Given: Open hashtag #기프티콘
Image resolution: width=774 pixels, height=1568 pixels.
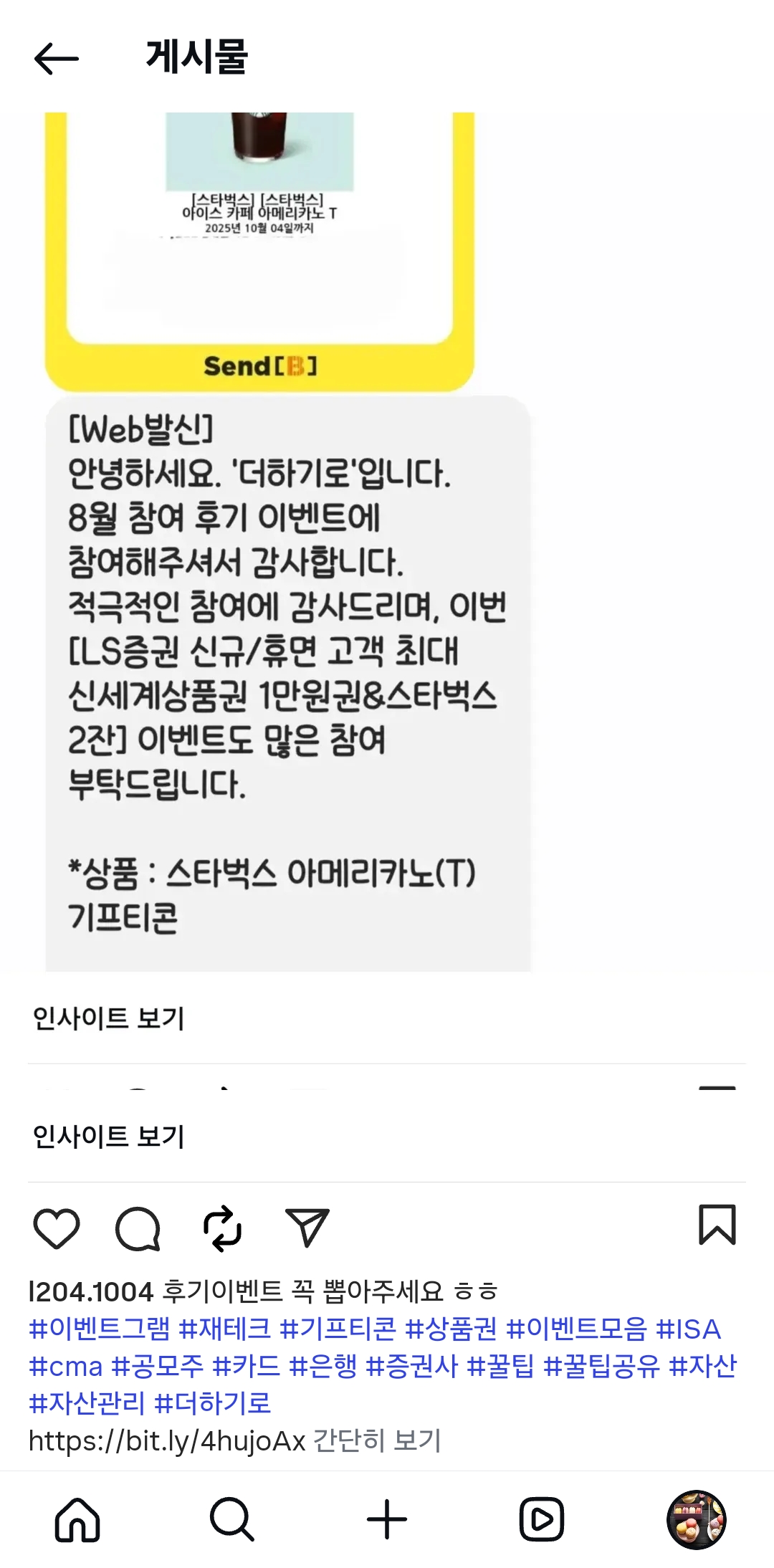Looking at the screenshot, I should pos(338,1329).
